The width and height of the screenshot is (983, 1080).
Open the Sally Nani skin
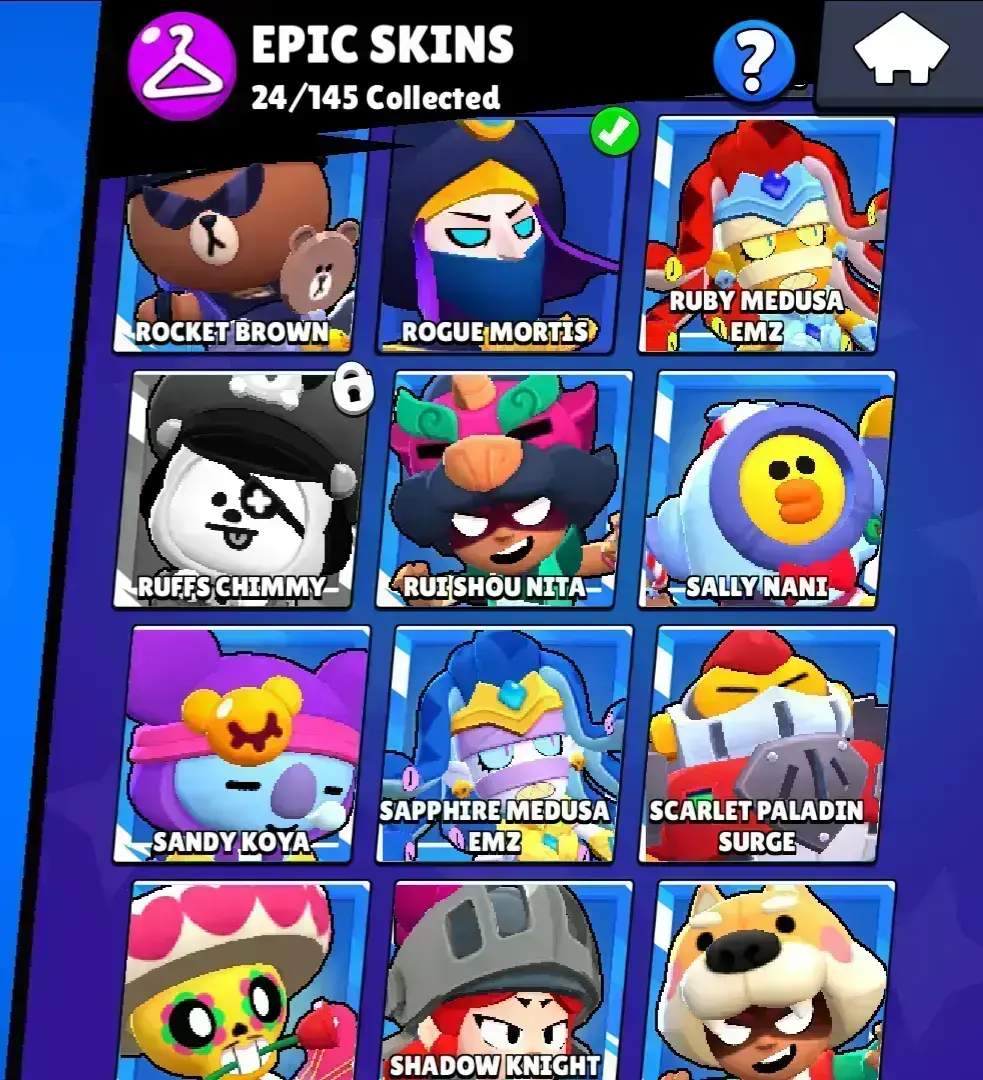point(767,490)
